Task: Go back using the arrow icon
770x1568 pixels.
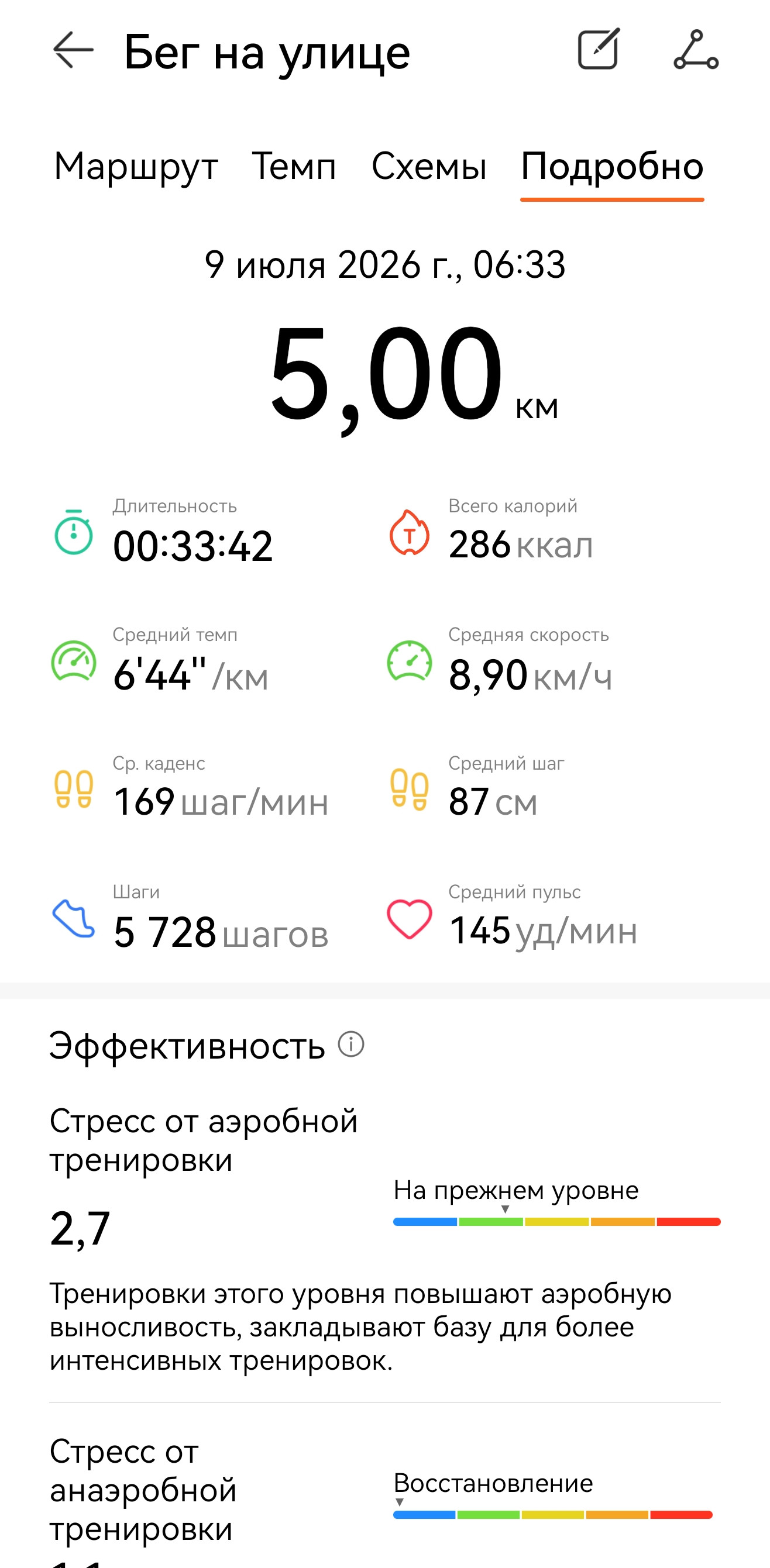Action: [73, 50]
